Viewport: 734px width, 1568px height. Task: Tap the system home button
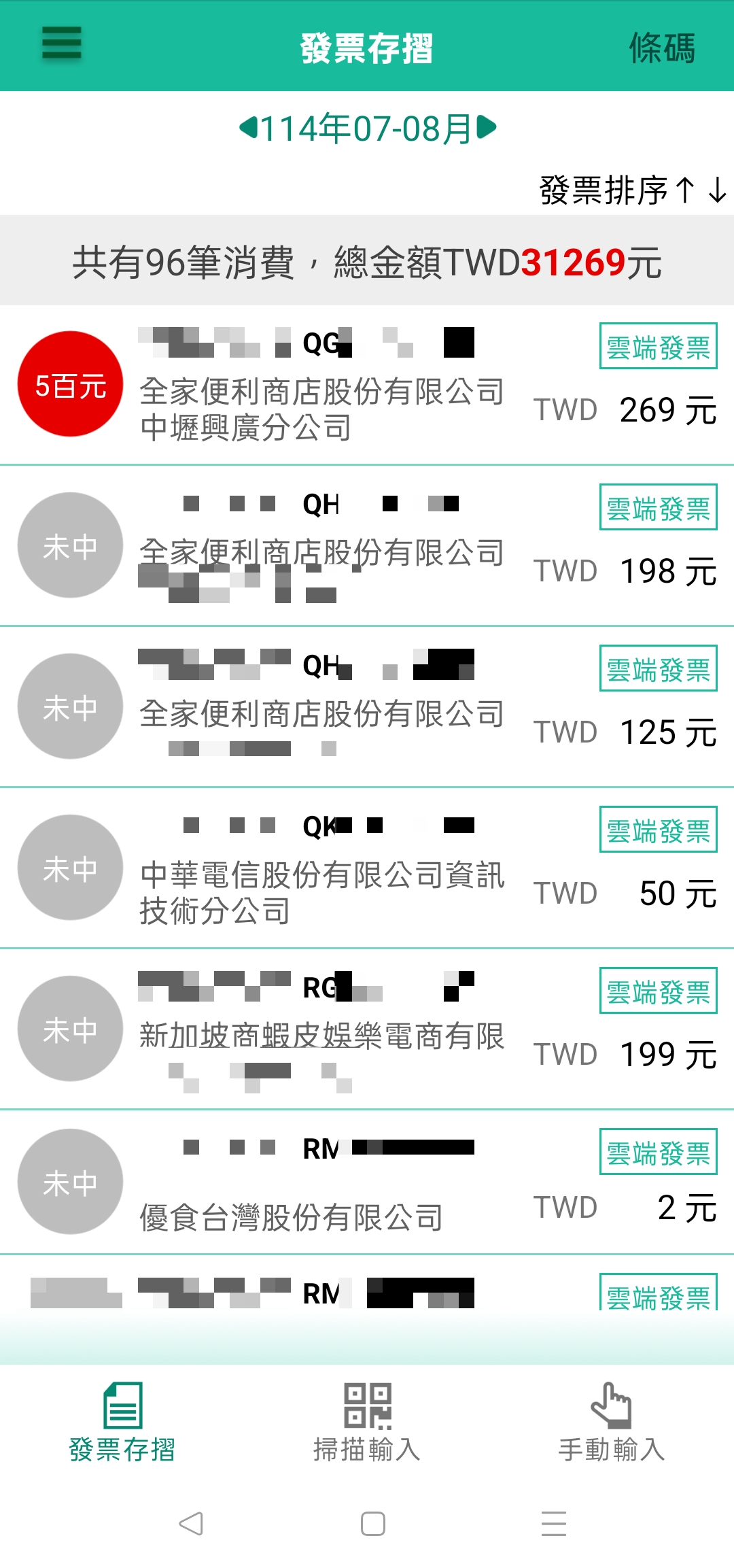(x=372, y=1523)
